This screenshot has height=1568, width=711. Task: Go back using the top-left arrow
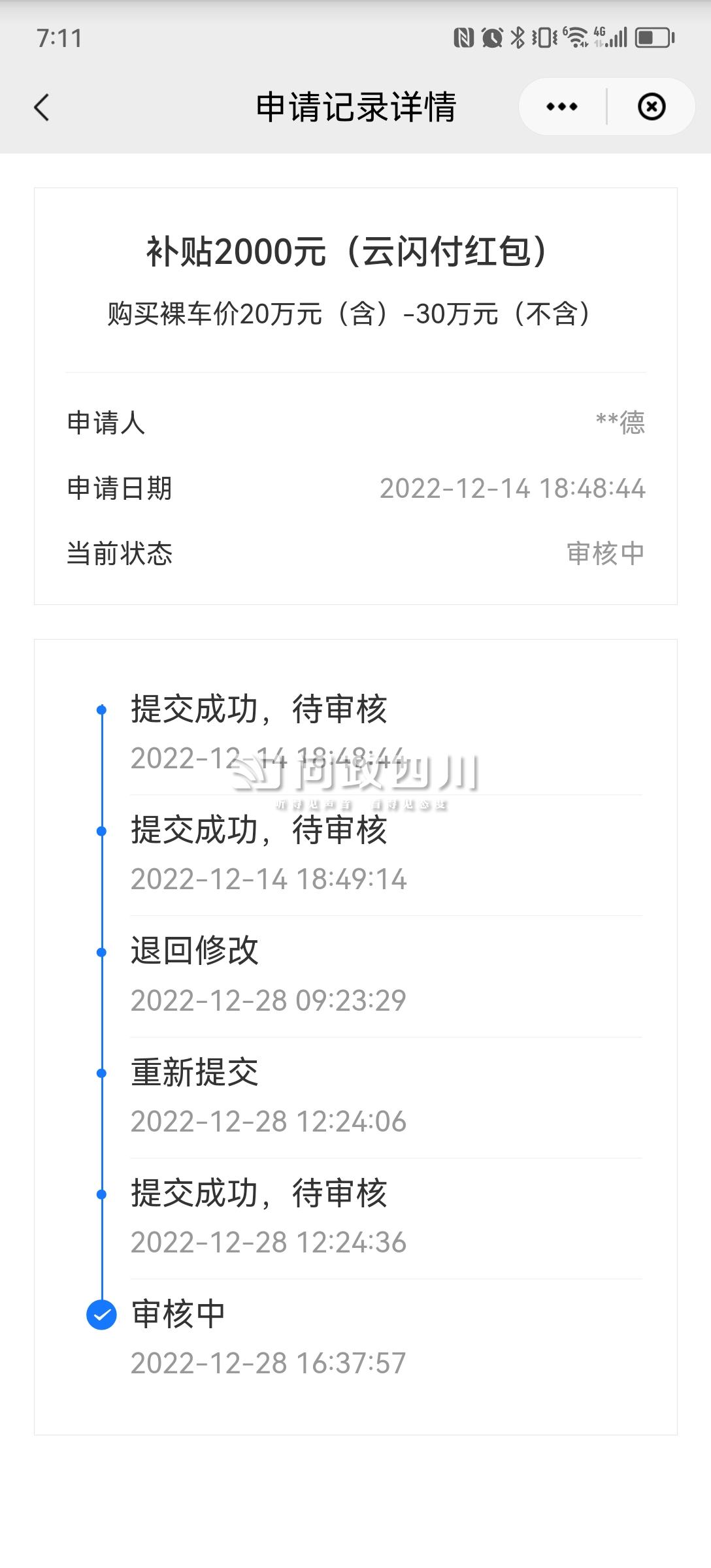click(x=42, y=107)
